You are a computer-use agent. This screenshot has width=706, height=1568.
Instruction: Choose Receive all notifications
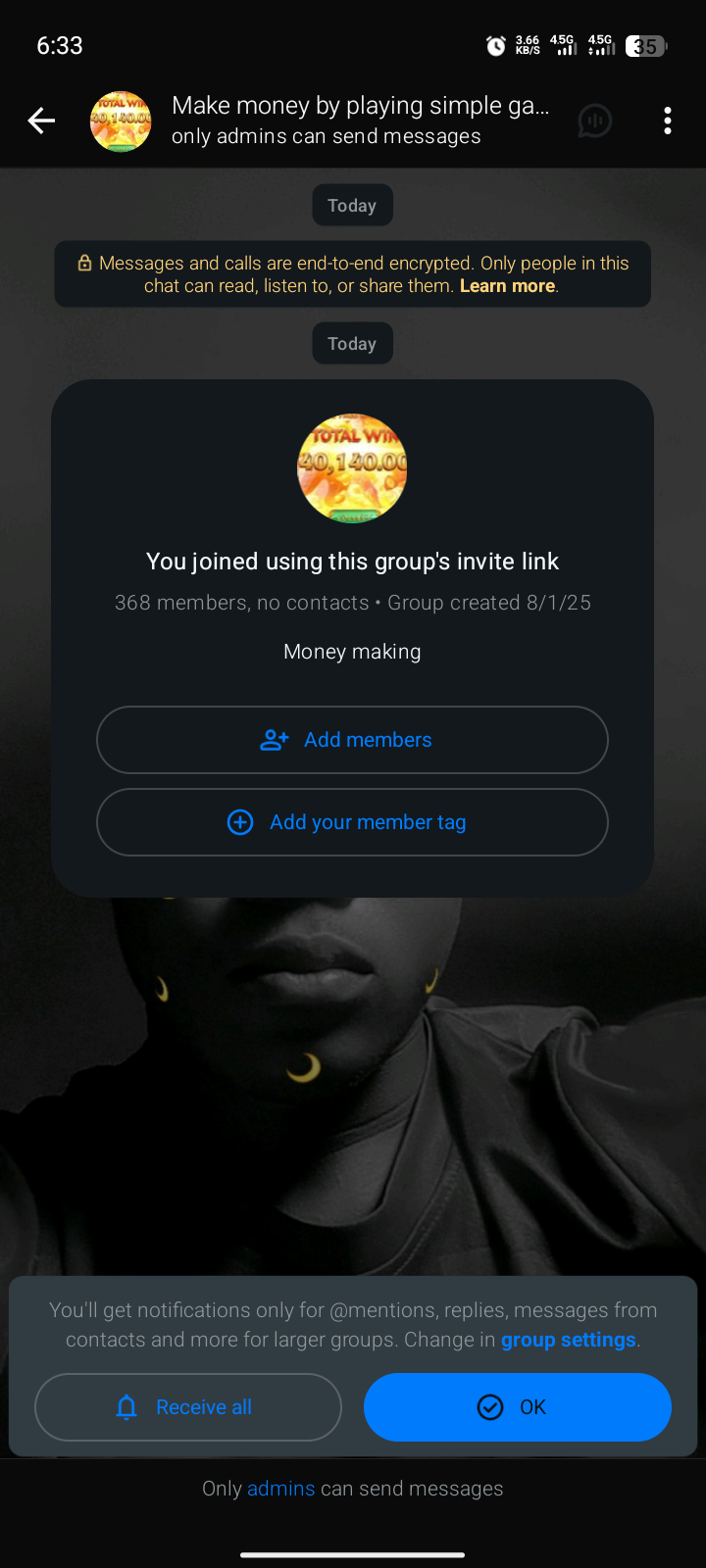(188, 1407)
